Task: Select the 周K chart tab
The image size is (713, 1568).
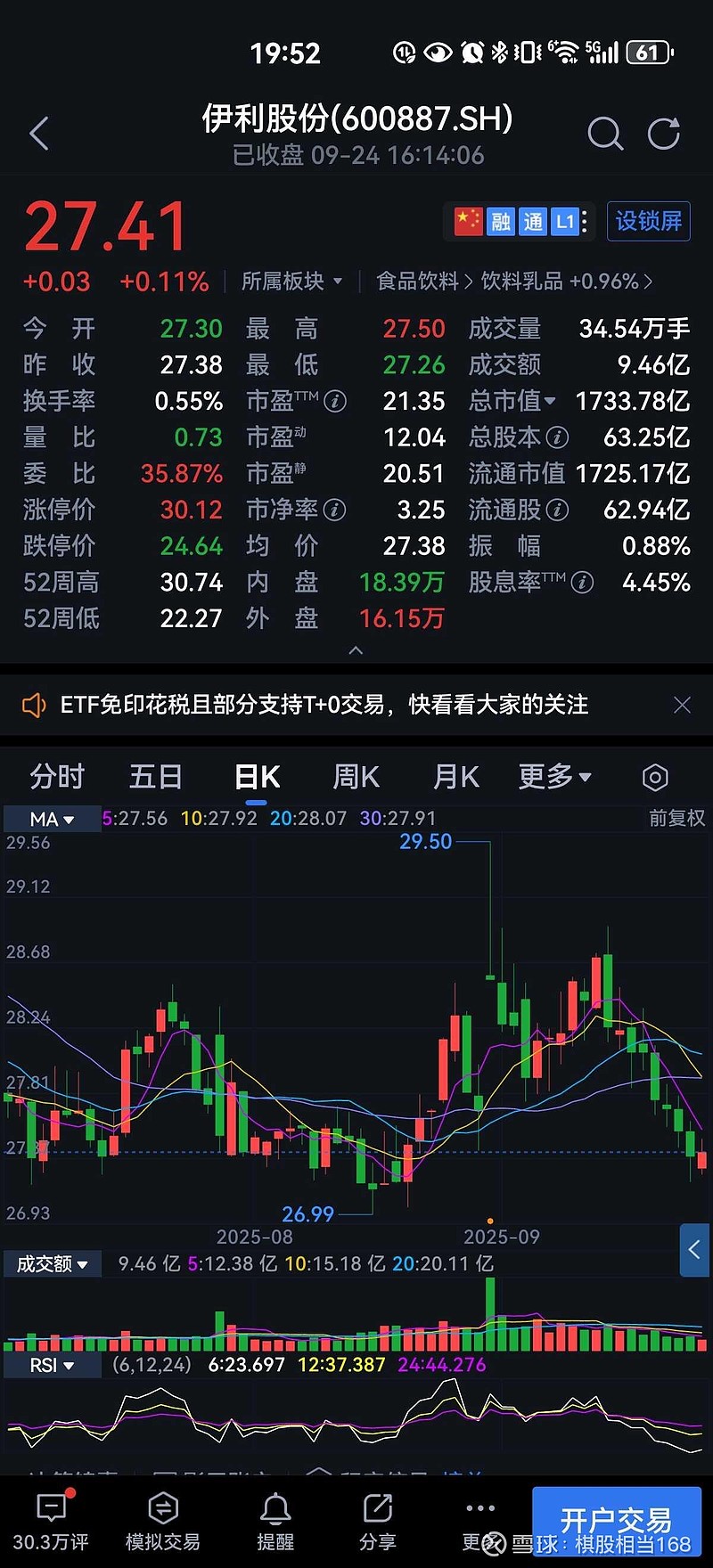Action: click(356, 777)
